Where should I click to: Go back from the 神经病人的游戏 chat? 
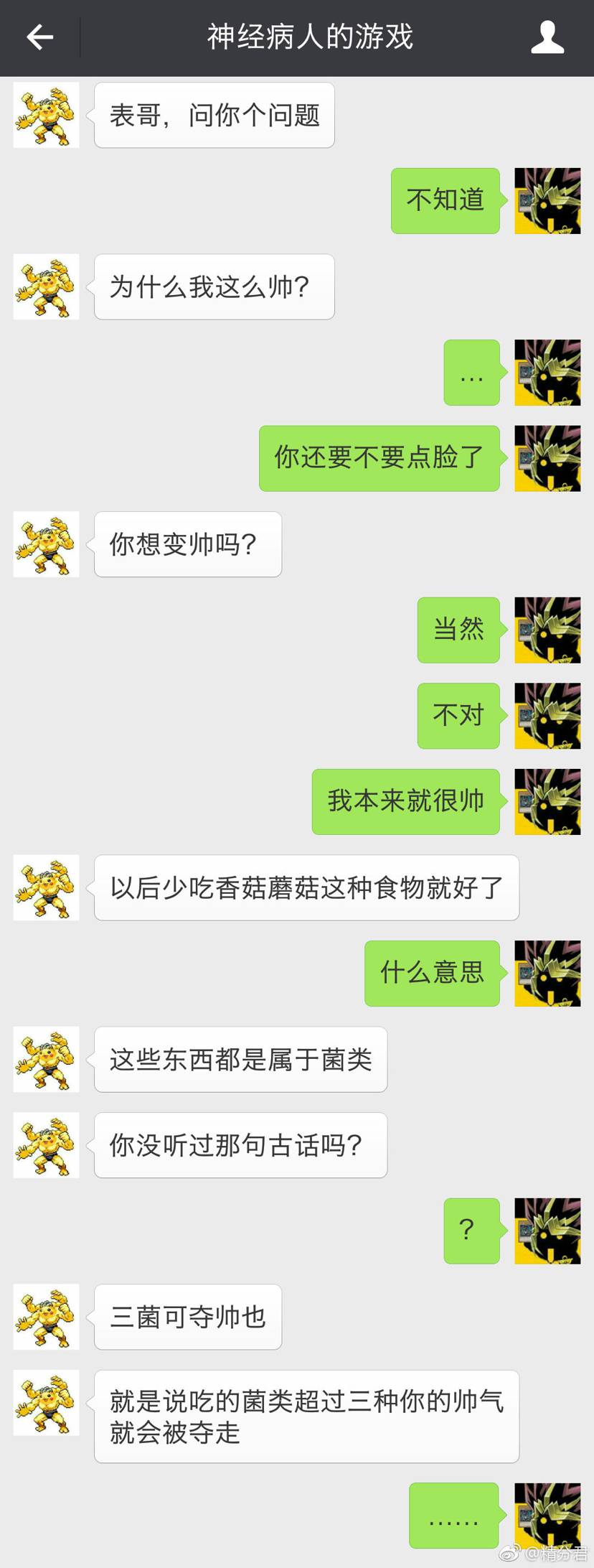(40, 37)
